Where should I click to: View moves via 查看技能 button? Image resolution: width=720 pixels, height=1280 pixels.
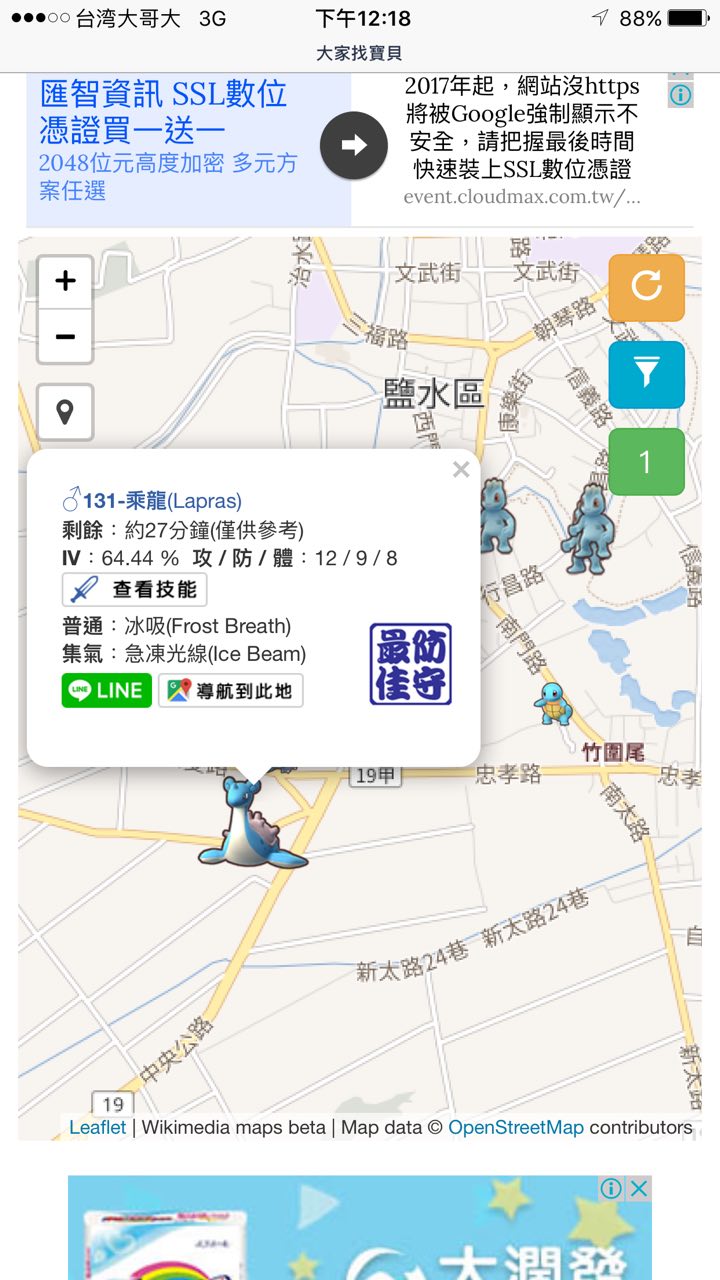(x=135, y=590)
